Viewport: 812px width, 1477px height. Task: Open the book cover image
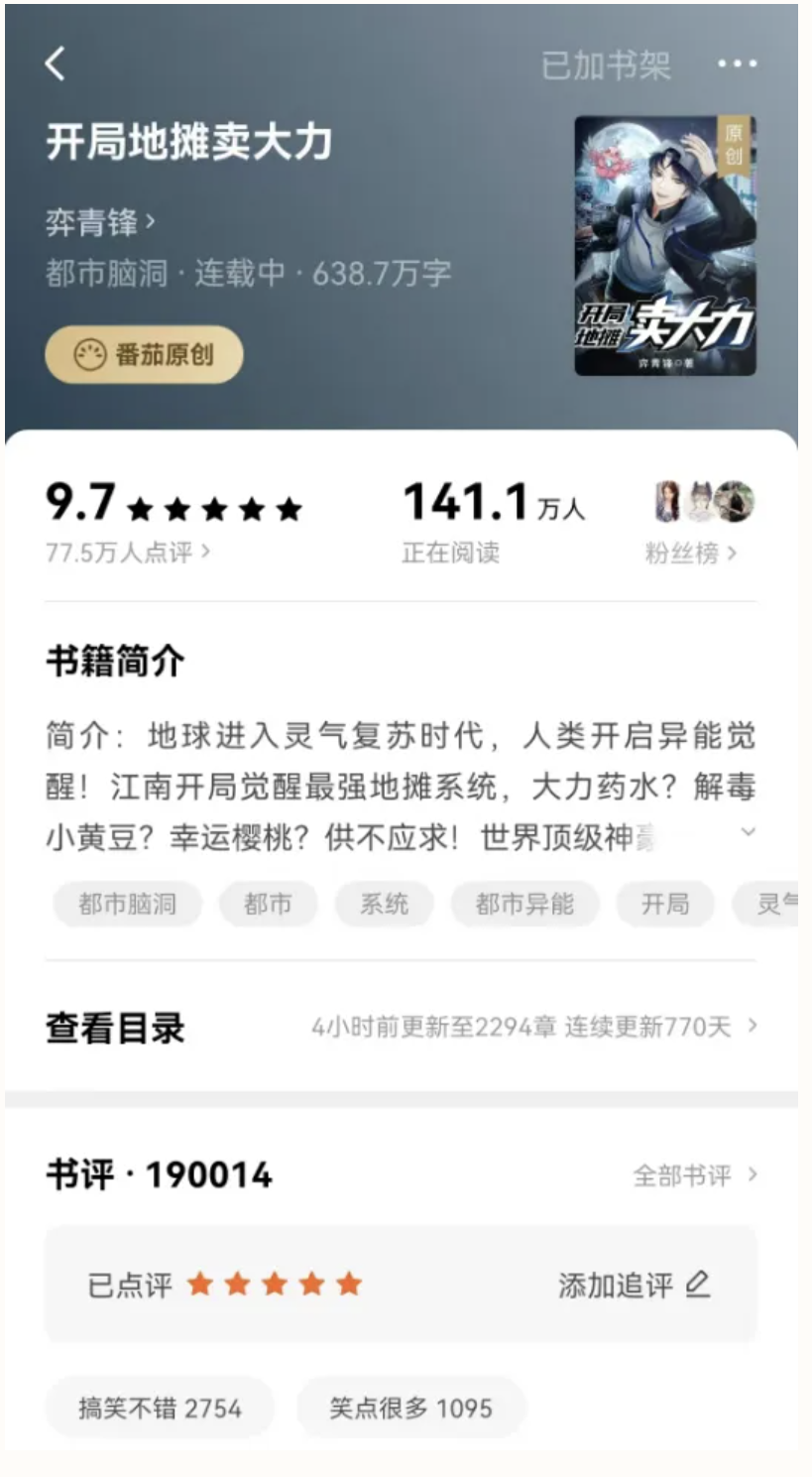[664, 246]
